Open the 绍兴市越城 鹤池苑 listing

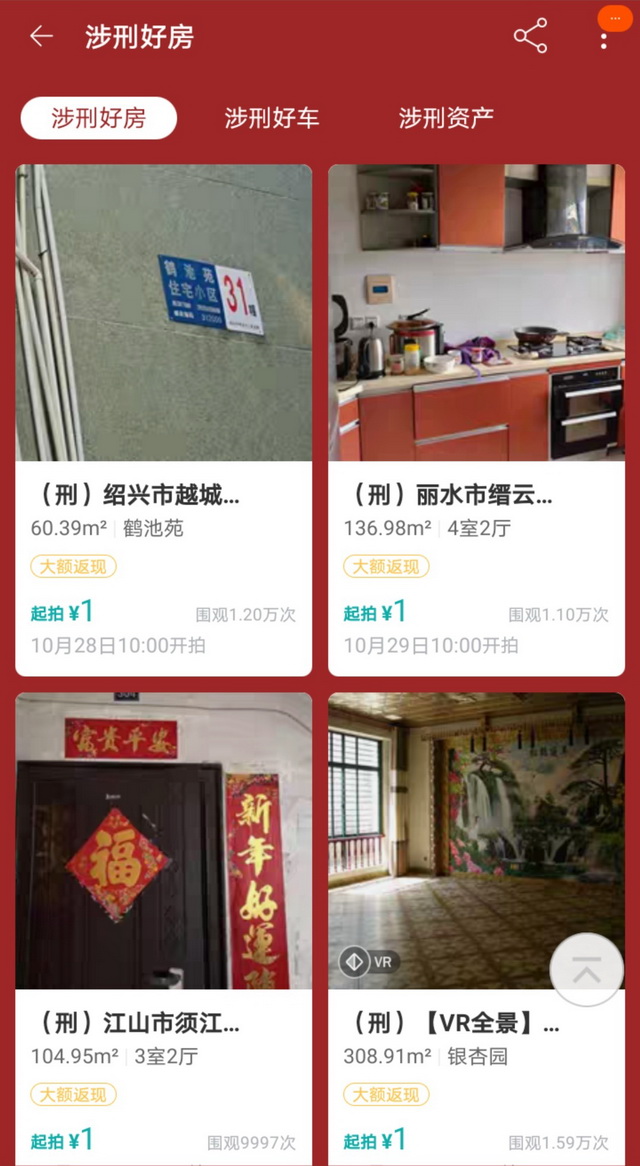tap(164, 420)
